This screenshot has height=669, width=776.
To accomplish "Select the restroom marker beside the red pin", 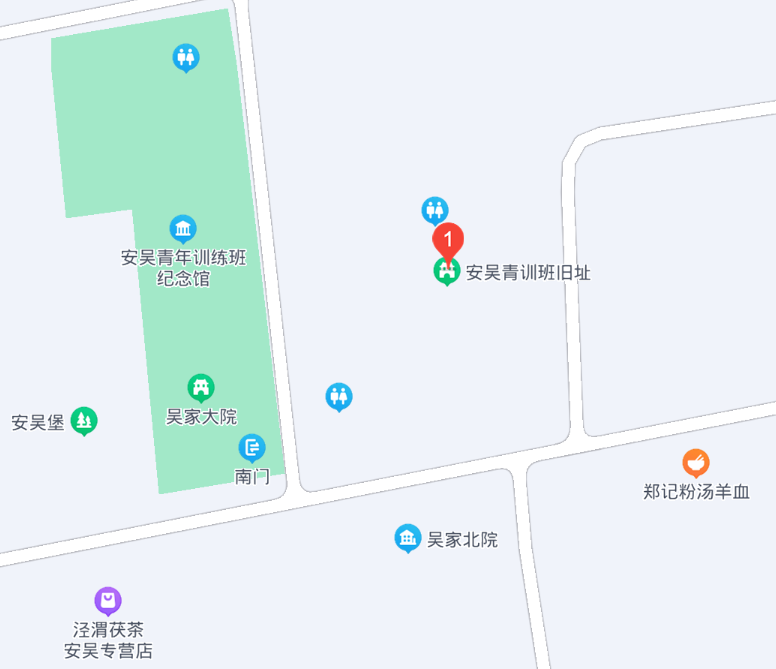I will [434, 210].
